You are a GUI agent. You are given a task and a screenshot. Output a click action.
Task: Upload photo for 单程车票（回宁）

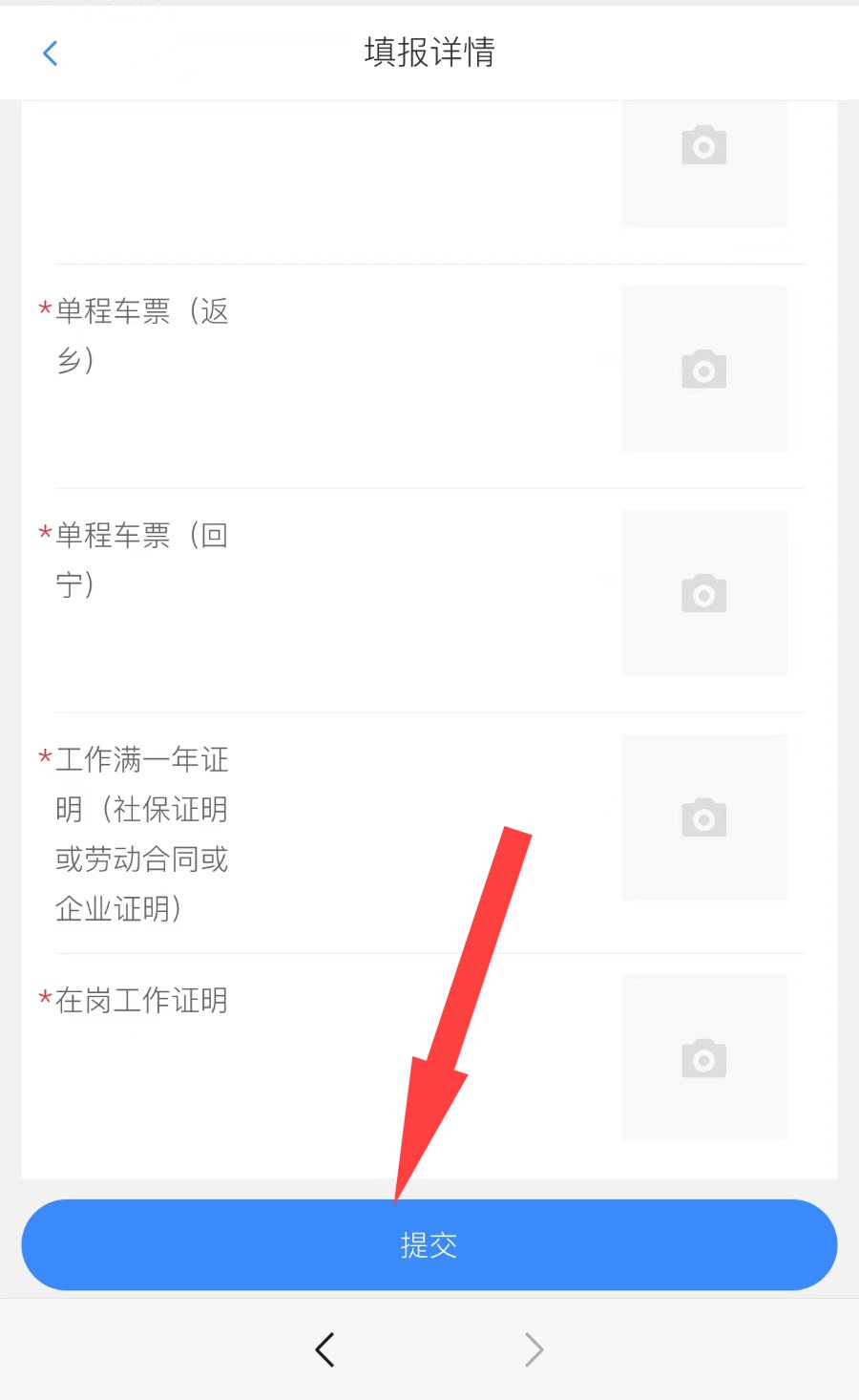click(704, 593)
